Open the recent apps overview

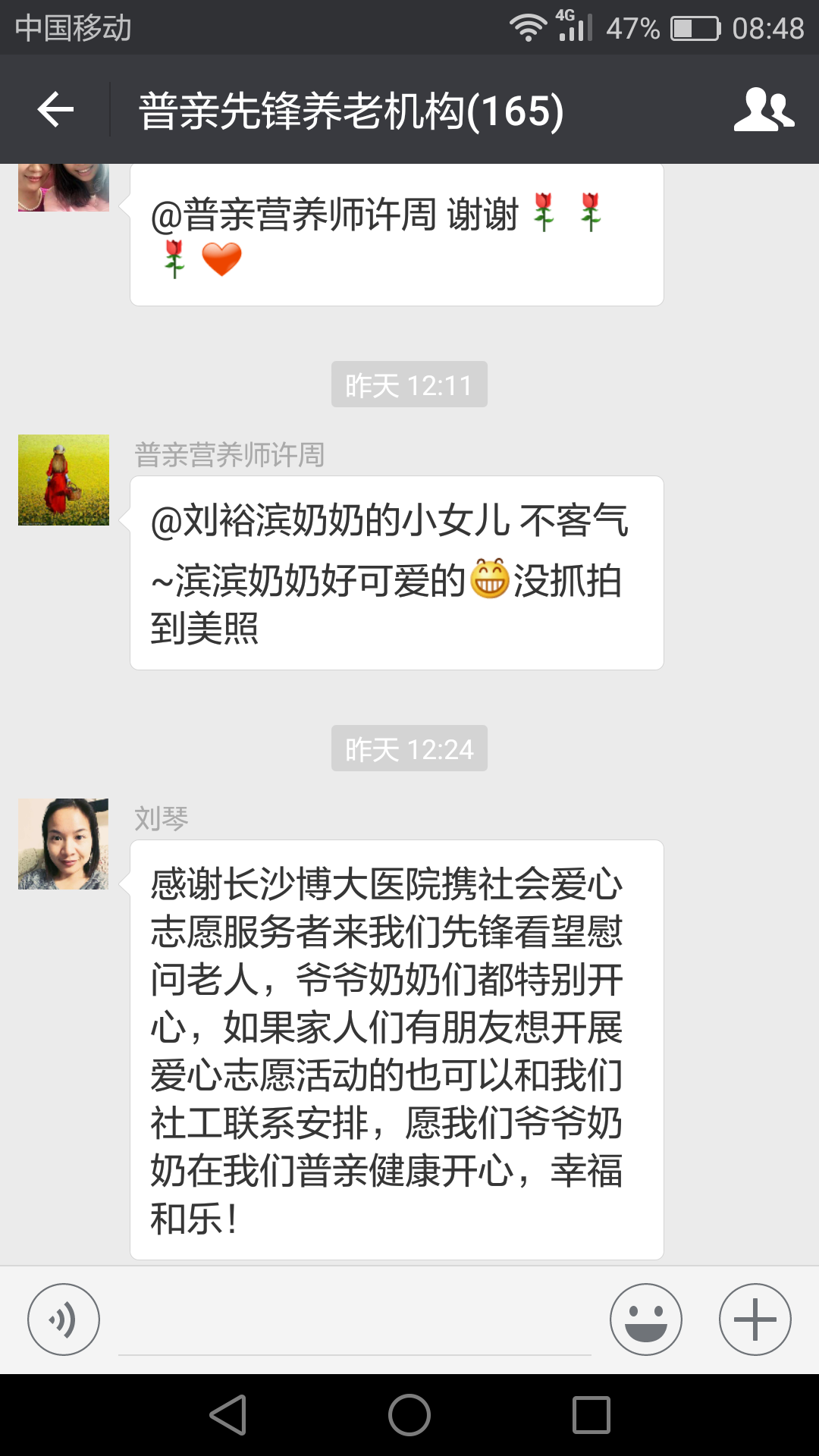[591, 1415]
